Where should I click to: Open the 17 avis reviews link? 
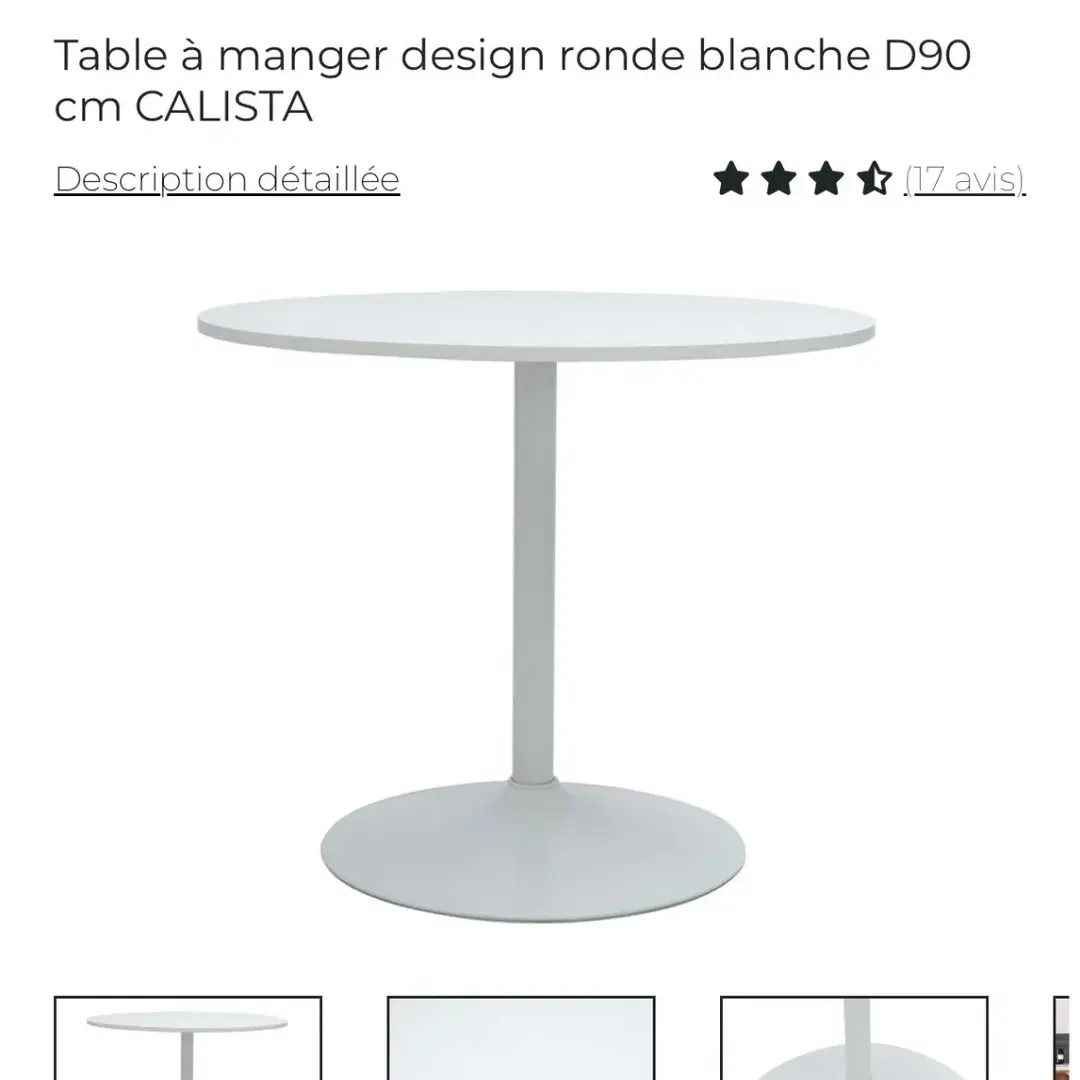click(x=964, y=180)
